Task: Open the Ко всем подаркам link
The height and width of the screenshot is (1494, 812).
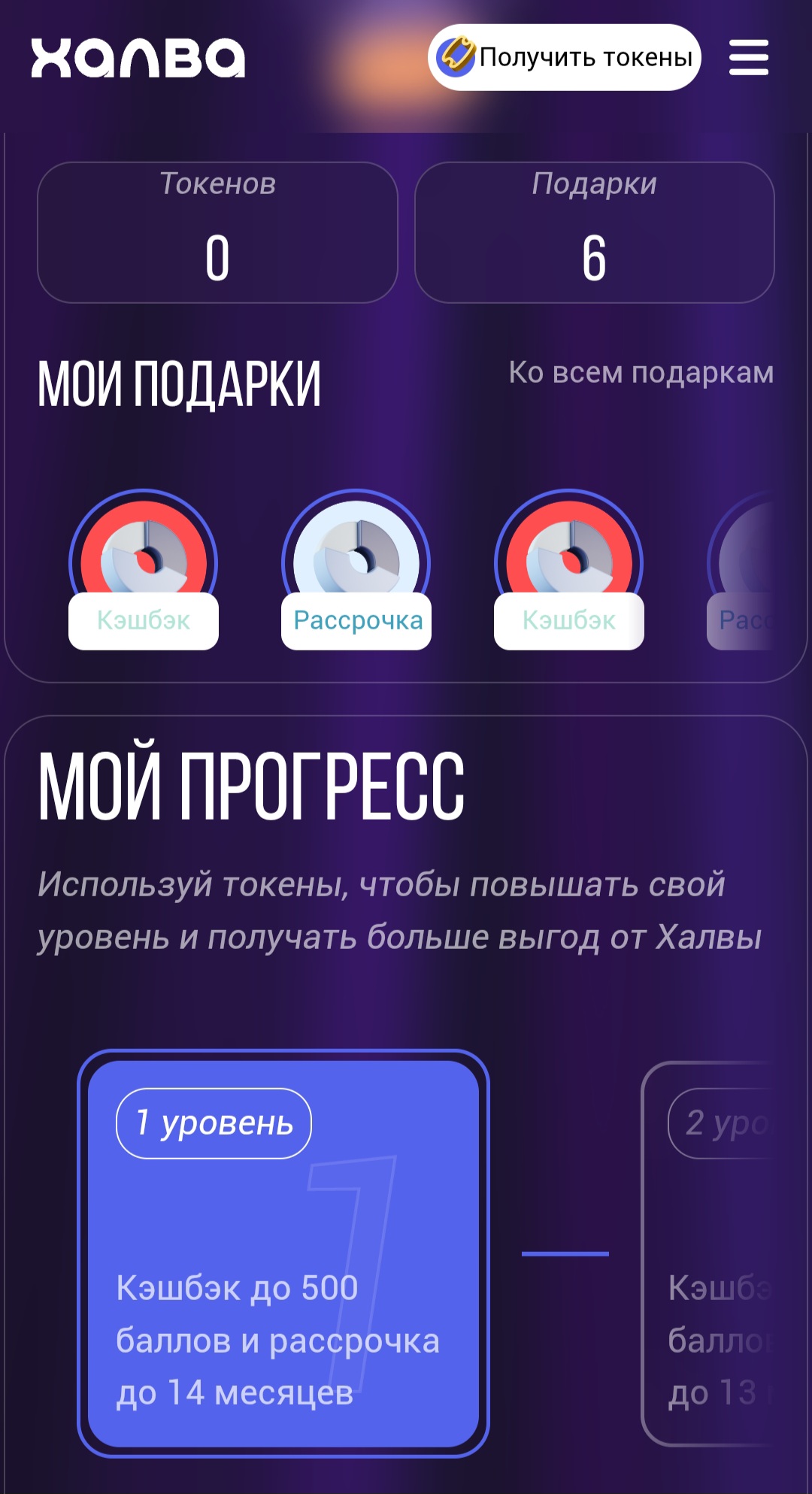Action: point(641,372)
